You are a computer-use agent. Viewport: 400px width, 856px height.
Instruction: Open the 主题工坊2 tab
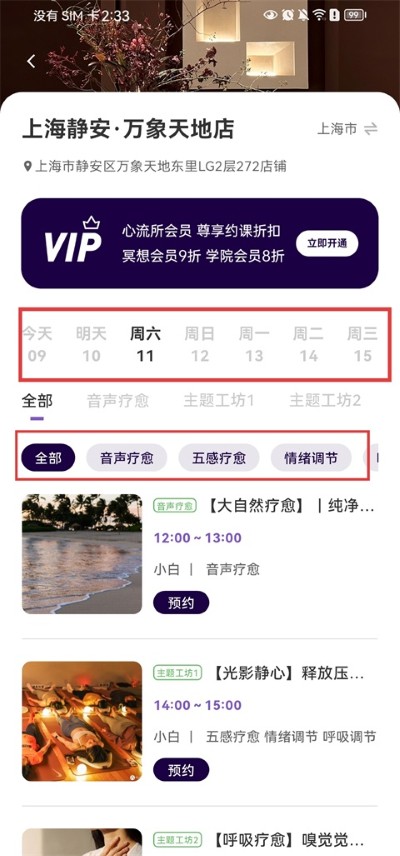coord(325,401)
